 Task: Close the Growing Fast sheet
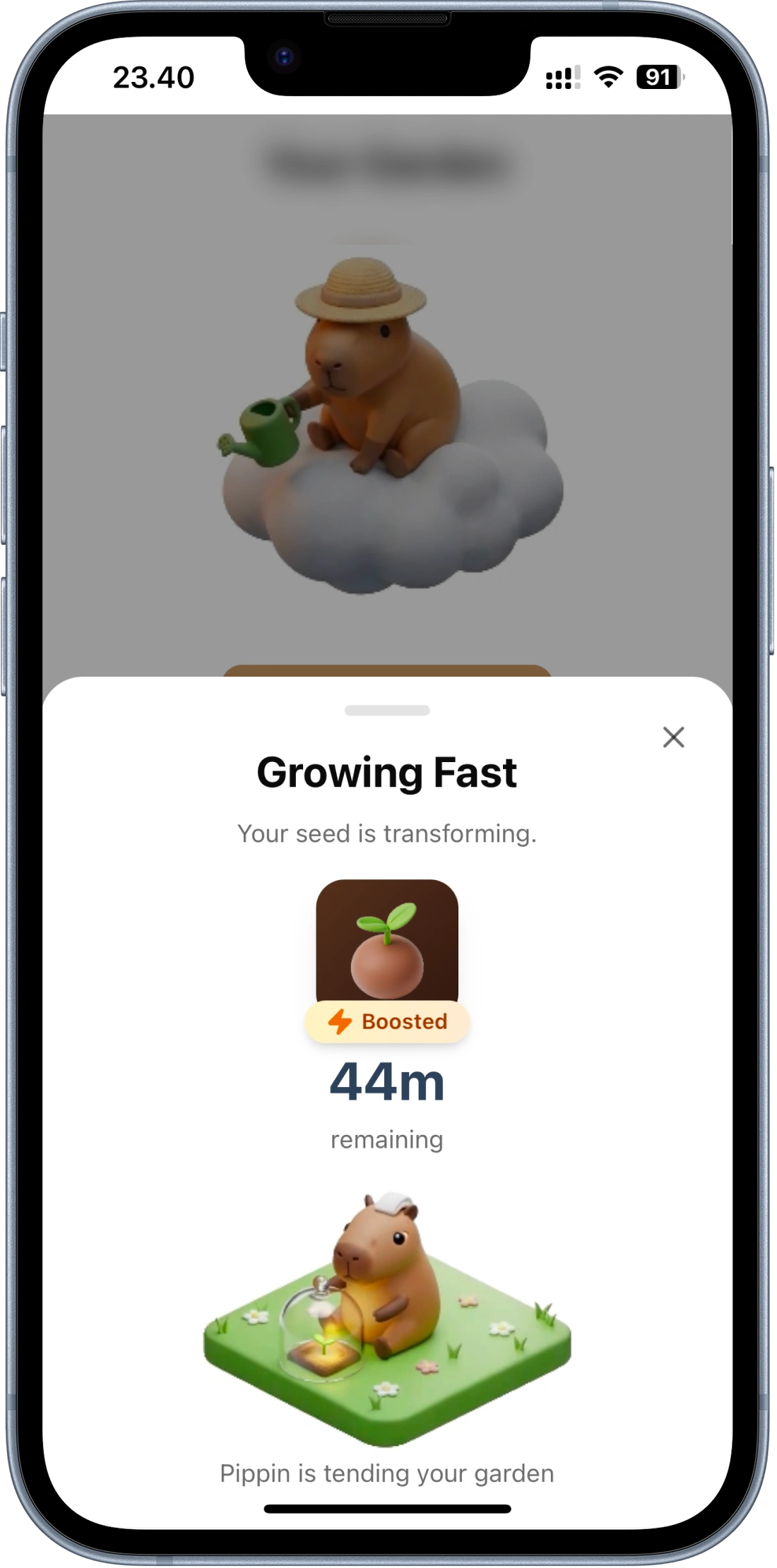[x=673, y=737]
